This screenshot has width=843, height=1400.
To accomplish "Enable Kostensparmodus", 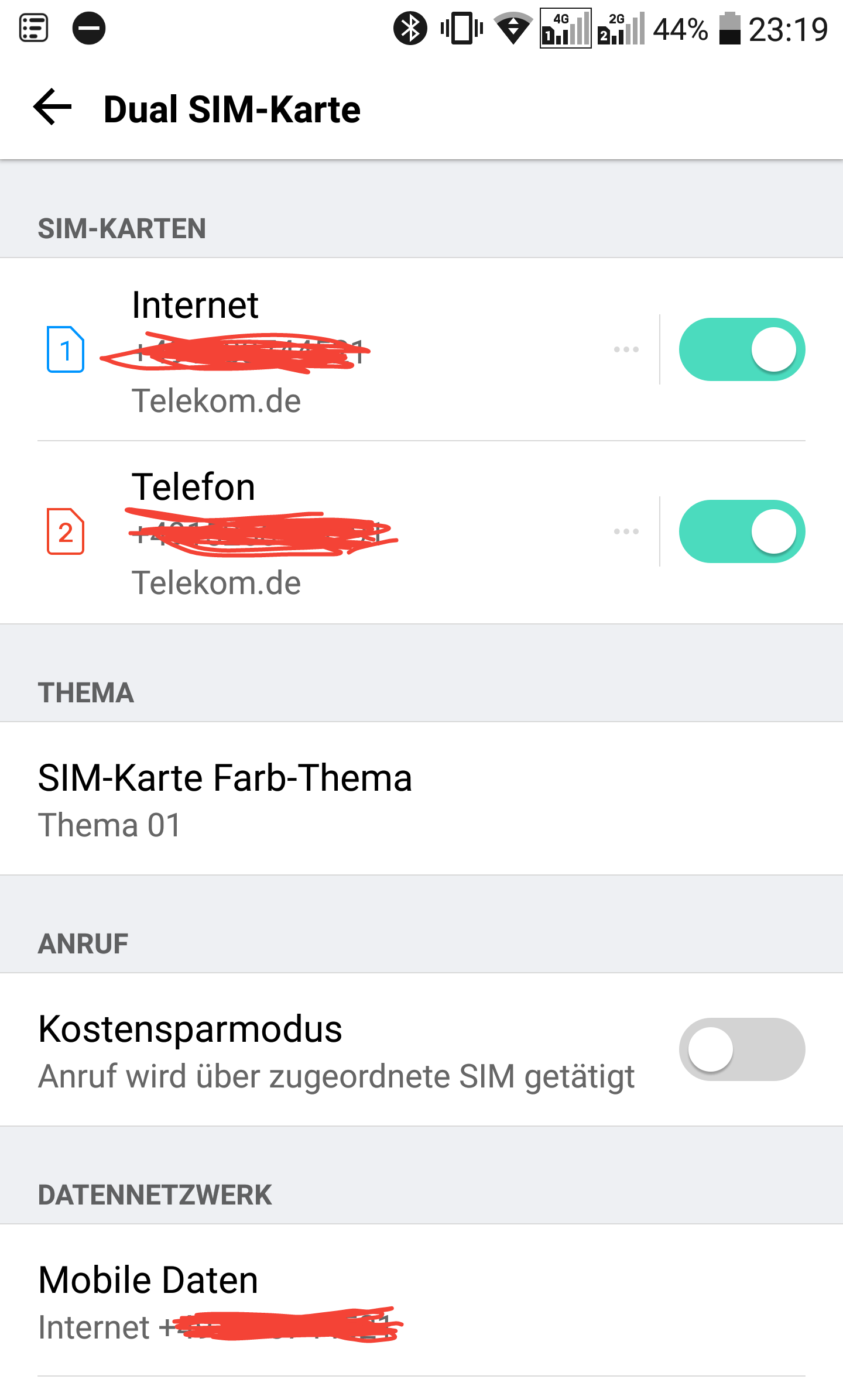I will click(x=742, y=1049).
